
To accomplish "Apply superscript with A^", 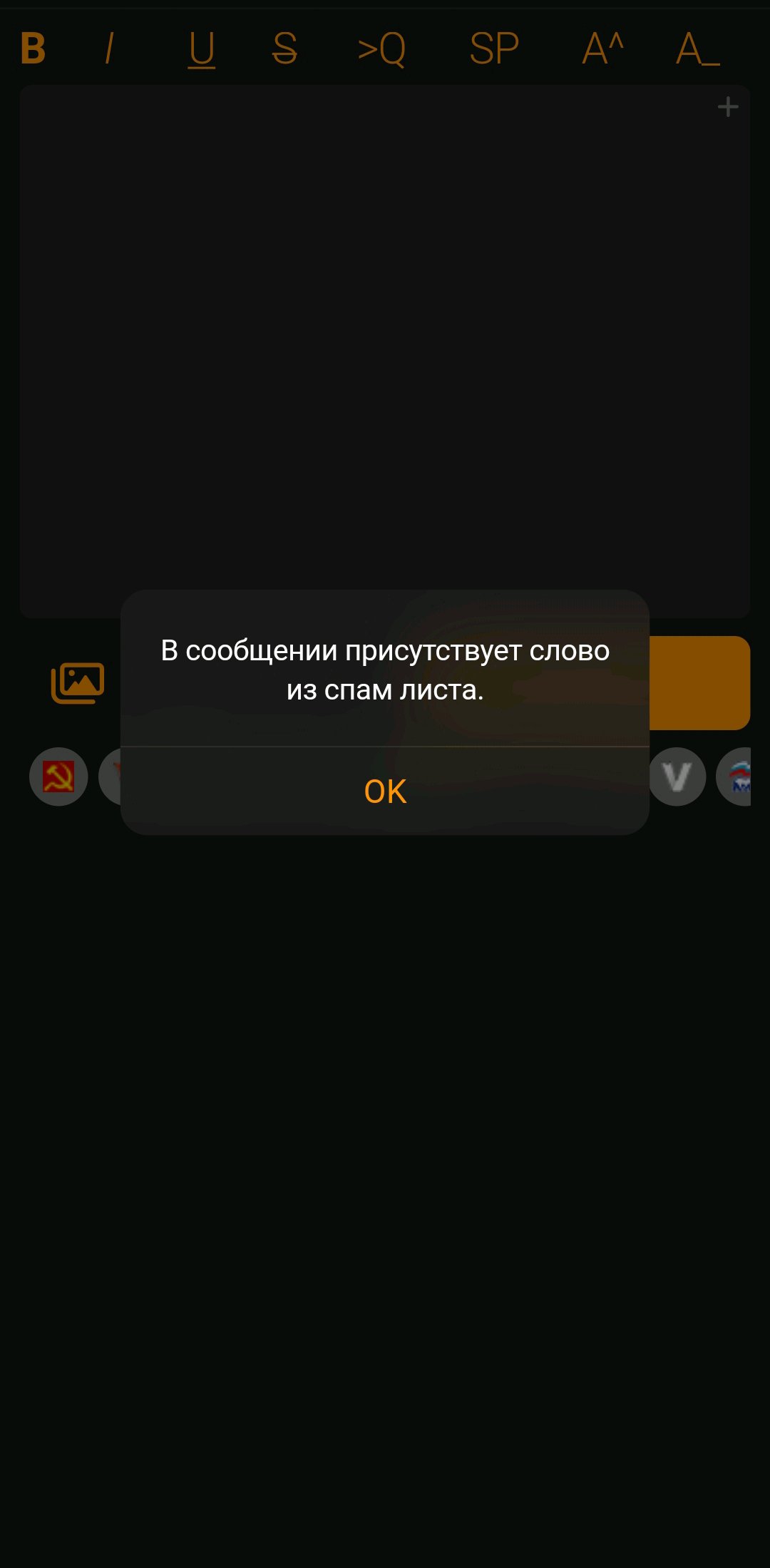I will pos(603,48).
